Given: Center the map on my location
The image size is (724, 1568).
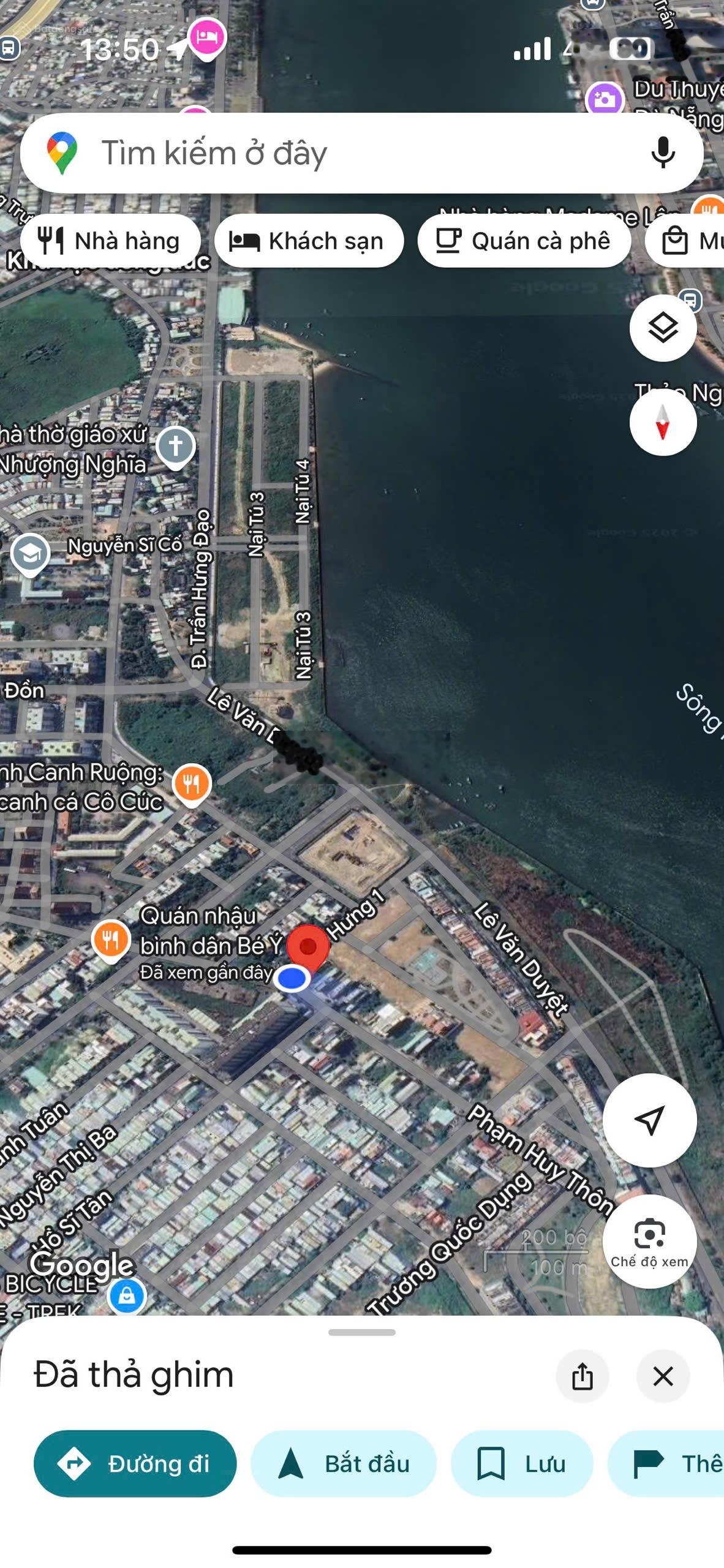Looking at the screenshot, I should 649,1120.
